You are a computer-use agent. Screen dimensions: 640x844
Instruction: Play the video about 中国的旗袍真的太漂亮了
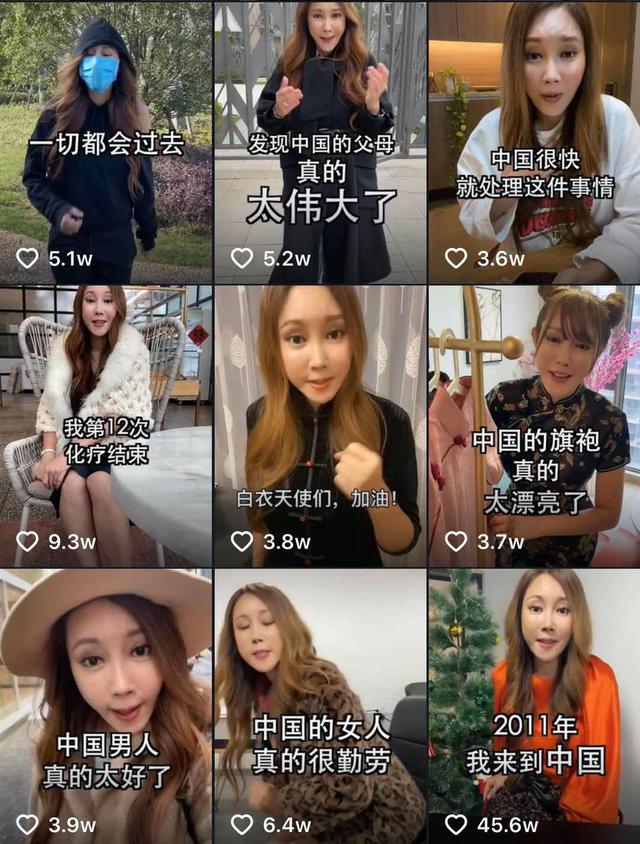[x=534, y=426]
